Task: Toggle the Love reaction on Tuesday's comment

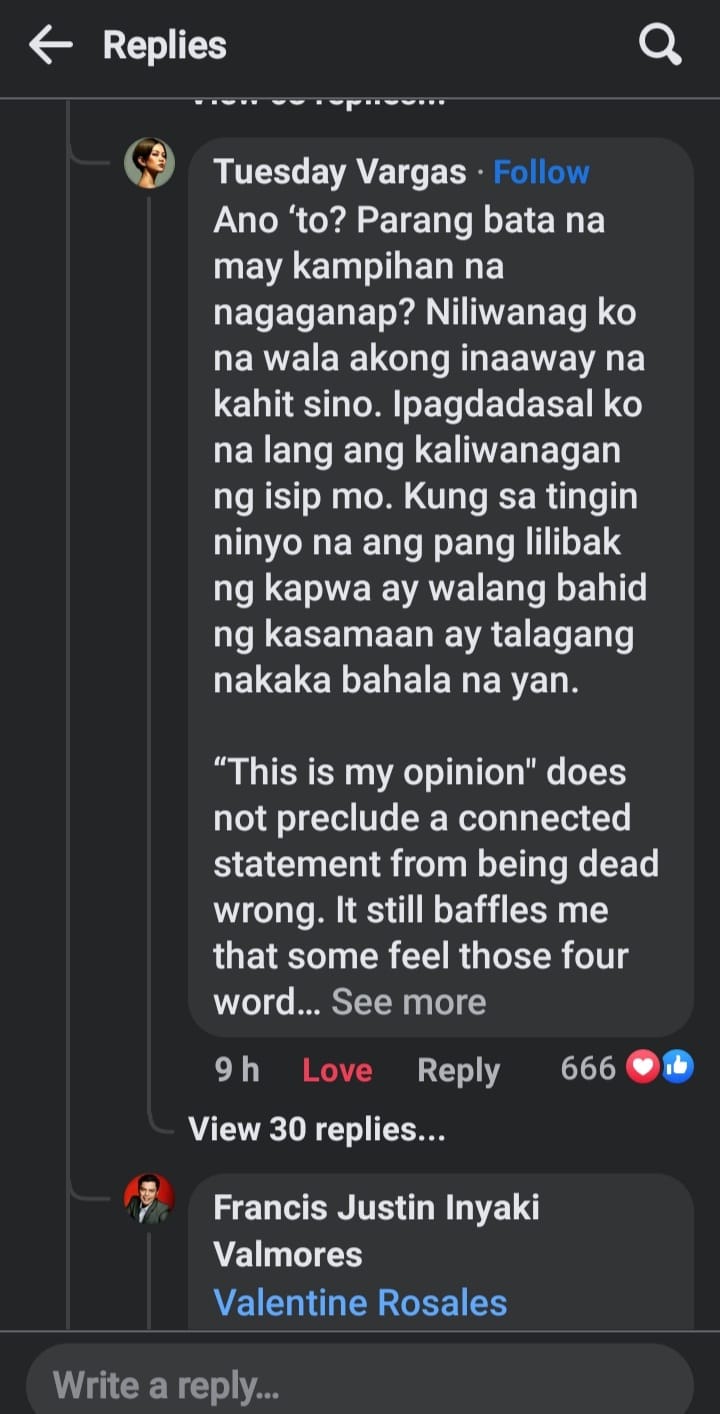Action: [337, 1070]
